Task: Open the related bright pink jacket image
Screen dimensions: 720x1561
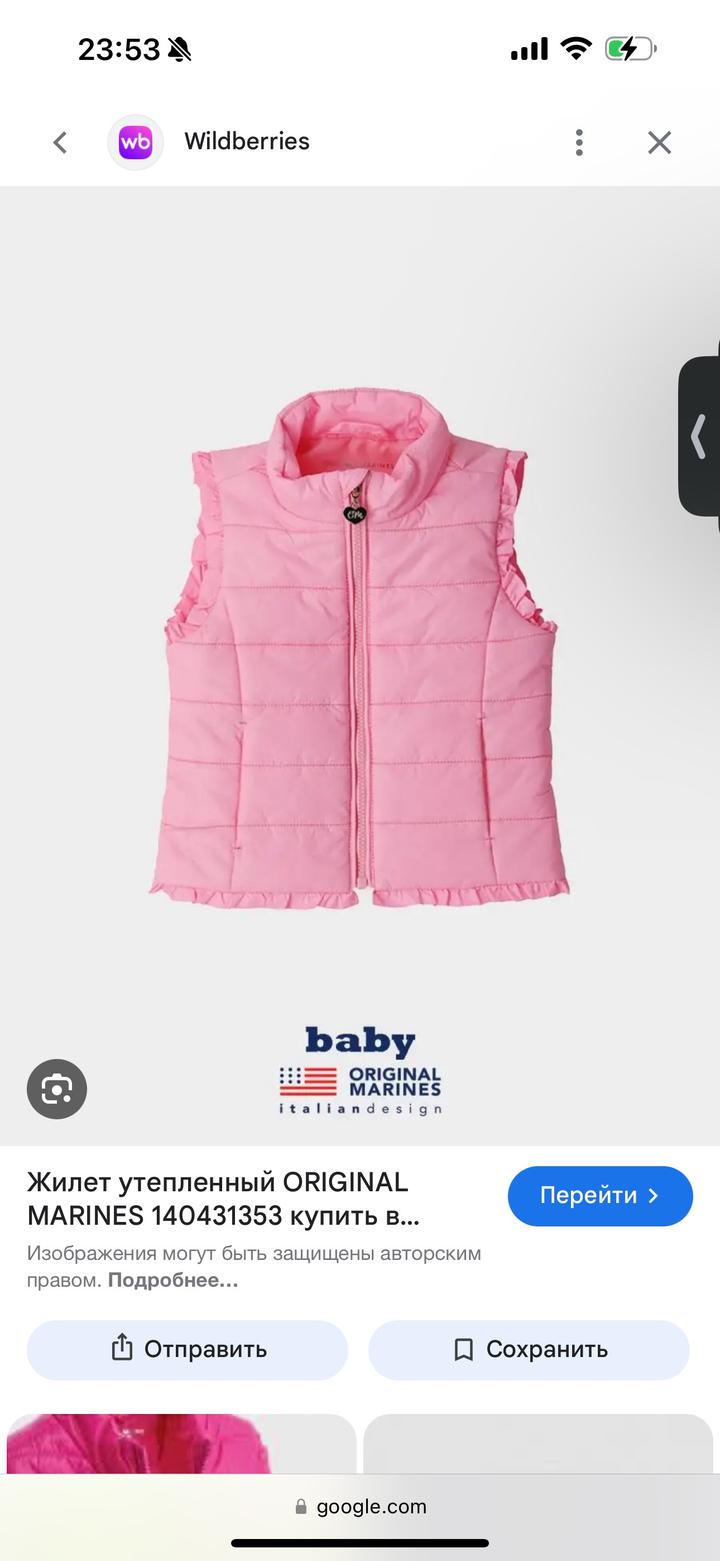Action: pos(180,1443)
